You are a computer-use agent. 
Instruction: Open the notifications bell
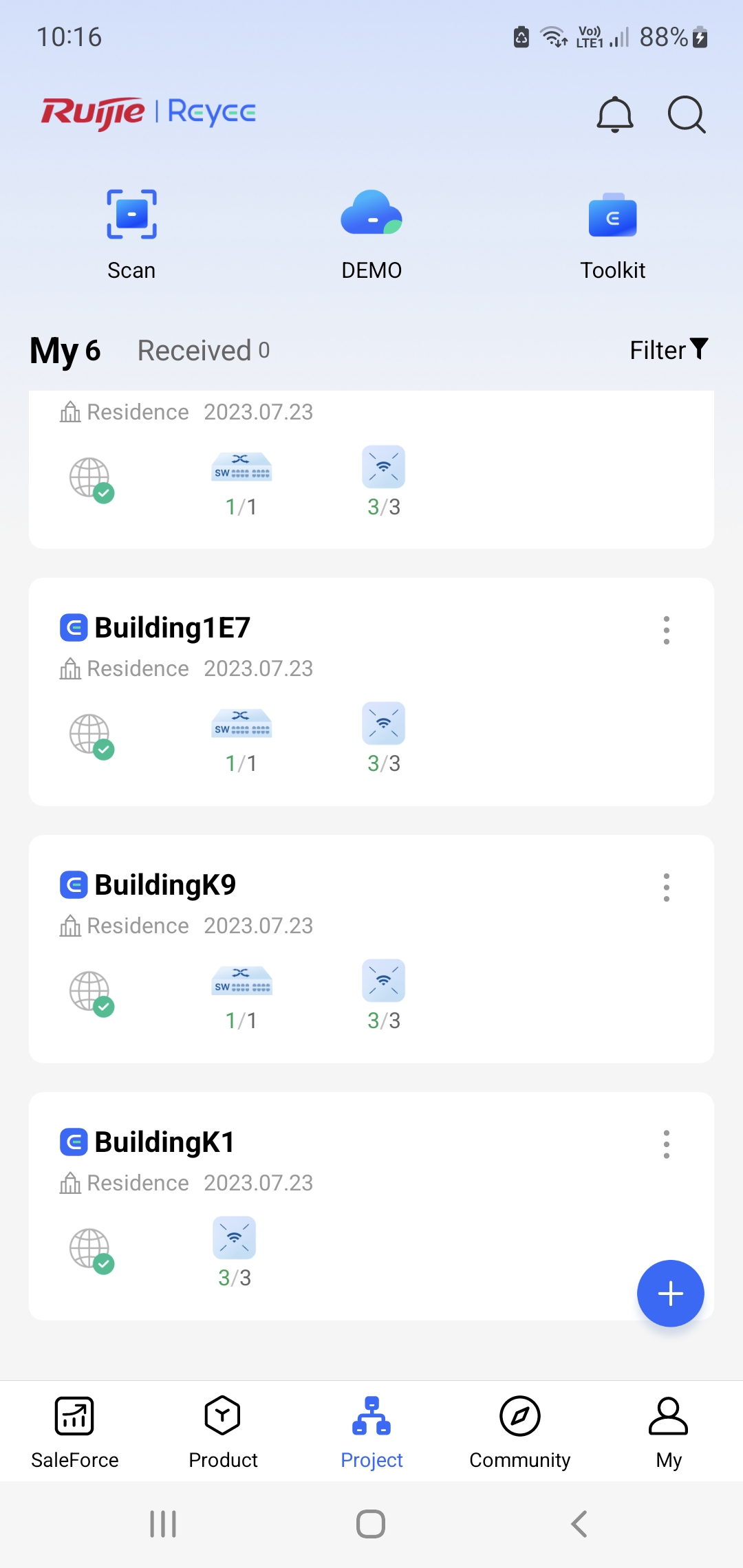click(614, 114)
